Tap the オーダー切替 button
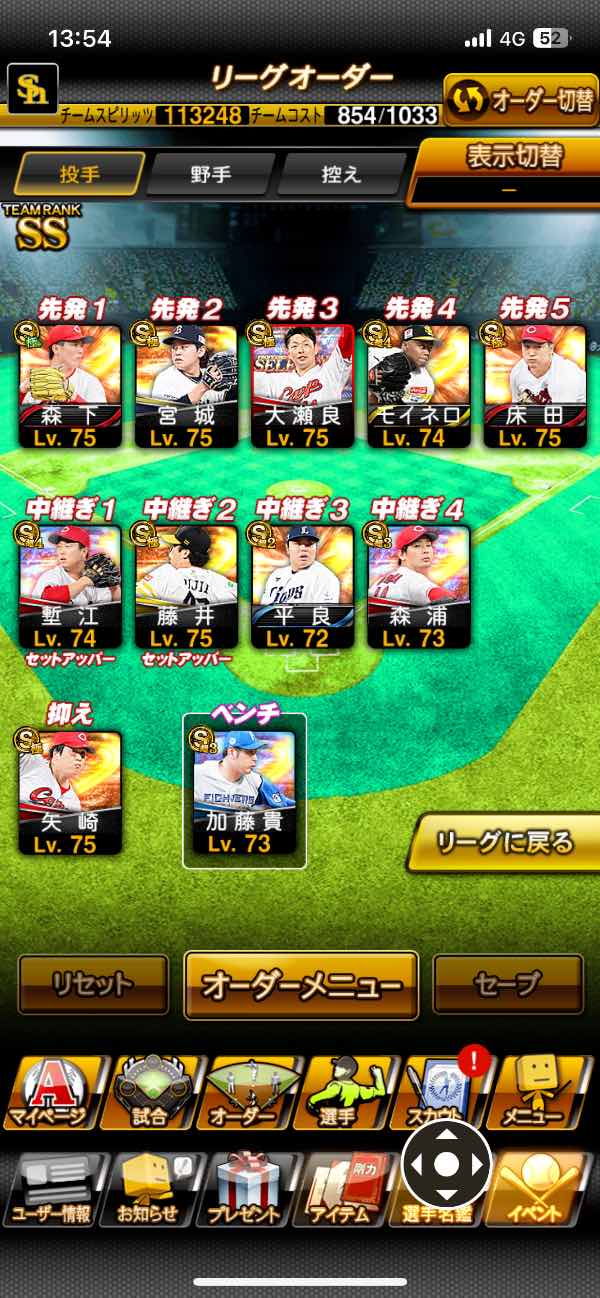This screenshot has width=600, height=1298. [520, 100]
